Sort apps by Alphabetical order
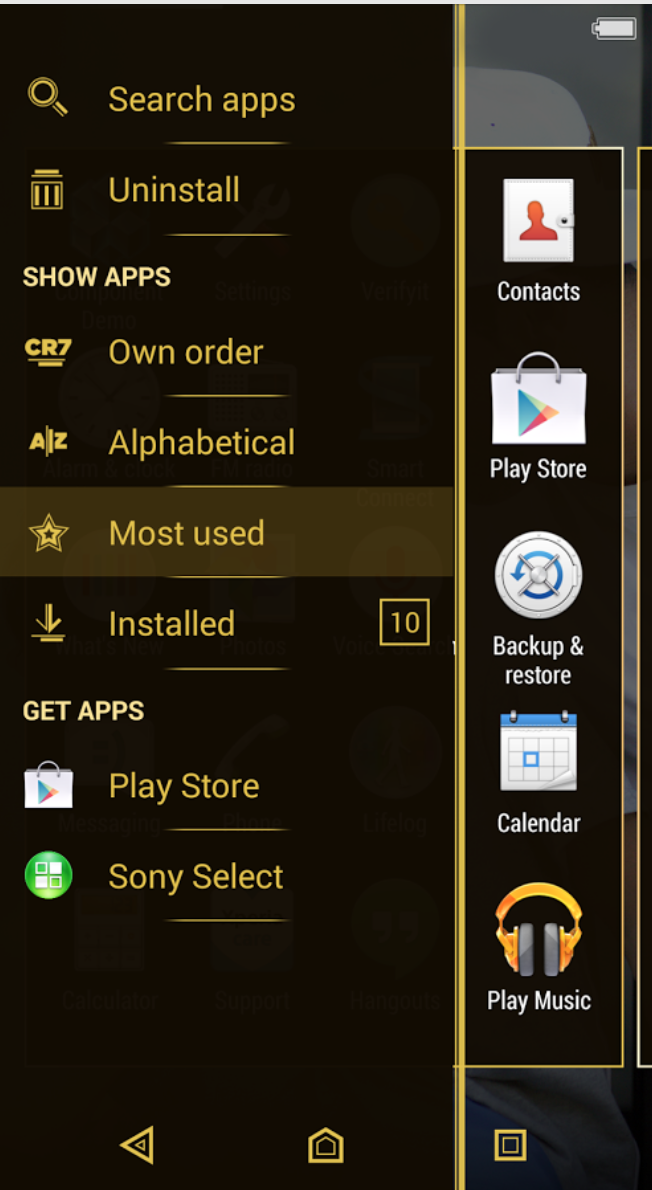The height and width of the screenshot is (1190, 652). point(227,442)
